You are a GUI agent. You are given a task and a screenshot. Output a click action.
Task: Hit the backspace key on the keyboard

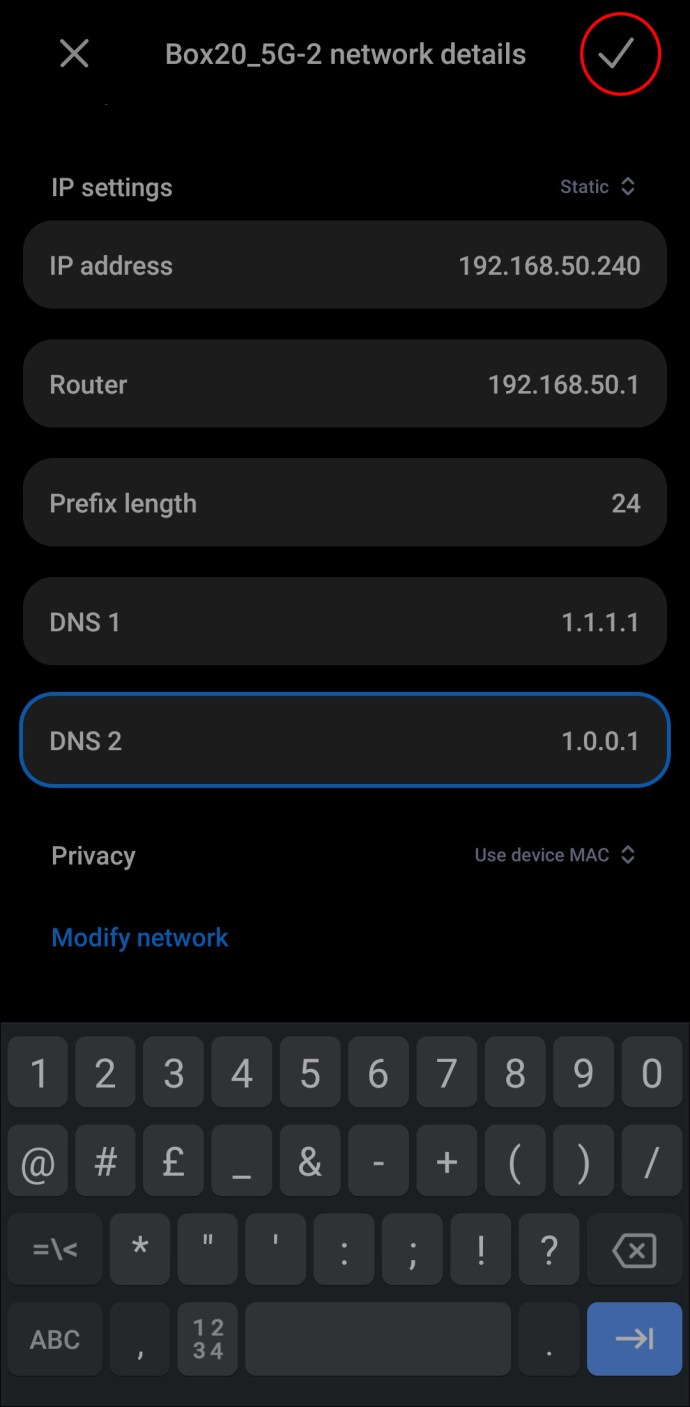tap(635, 1250)
